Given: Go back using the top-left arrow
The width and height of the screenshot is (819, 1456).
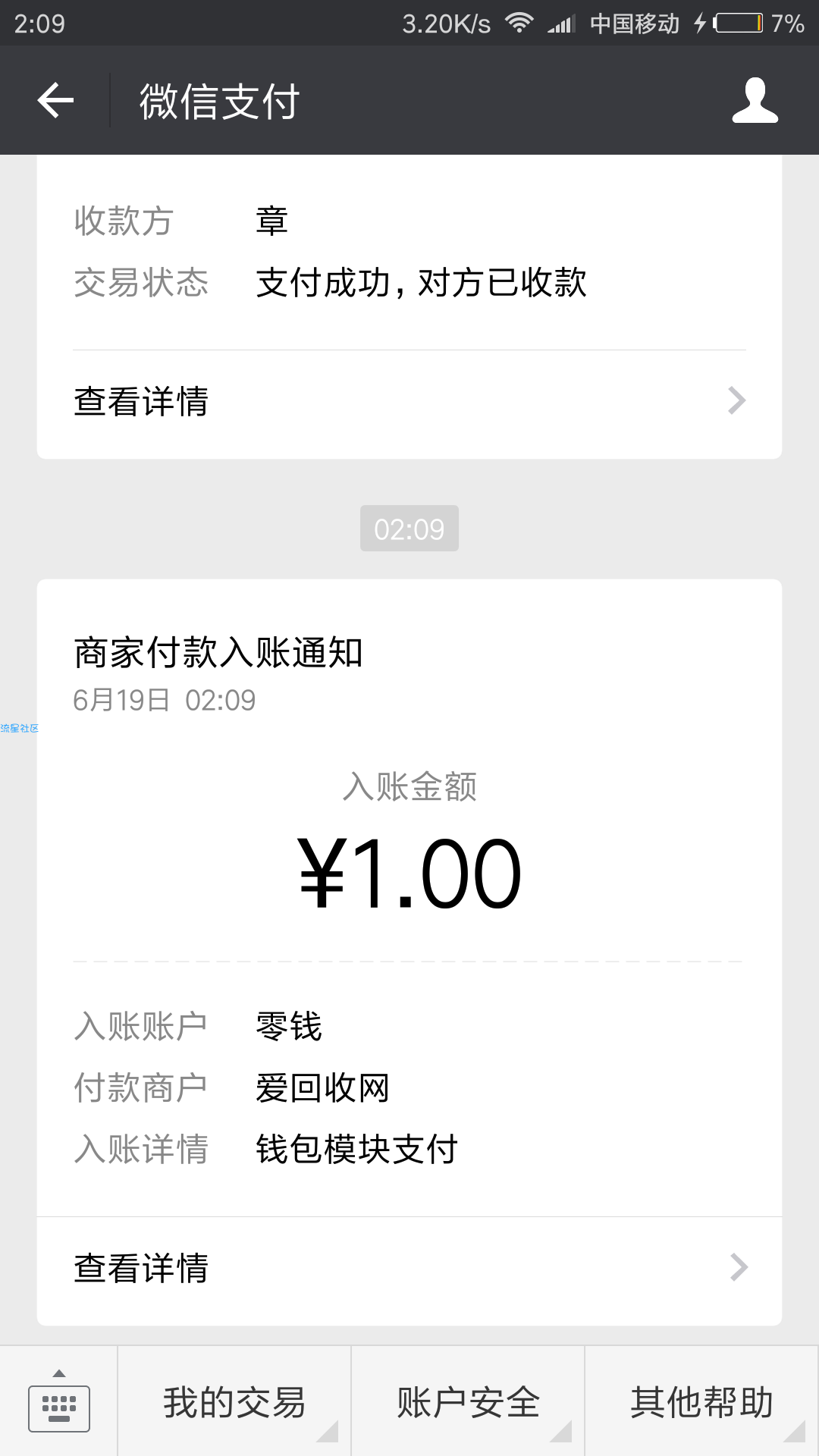Looking at the screenshot, I should (55, 100).
